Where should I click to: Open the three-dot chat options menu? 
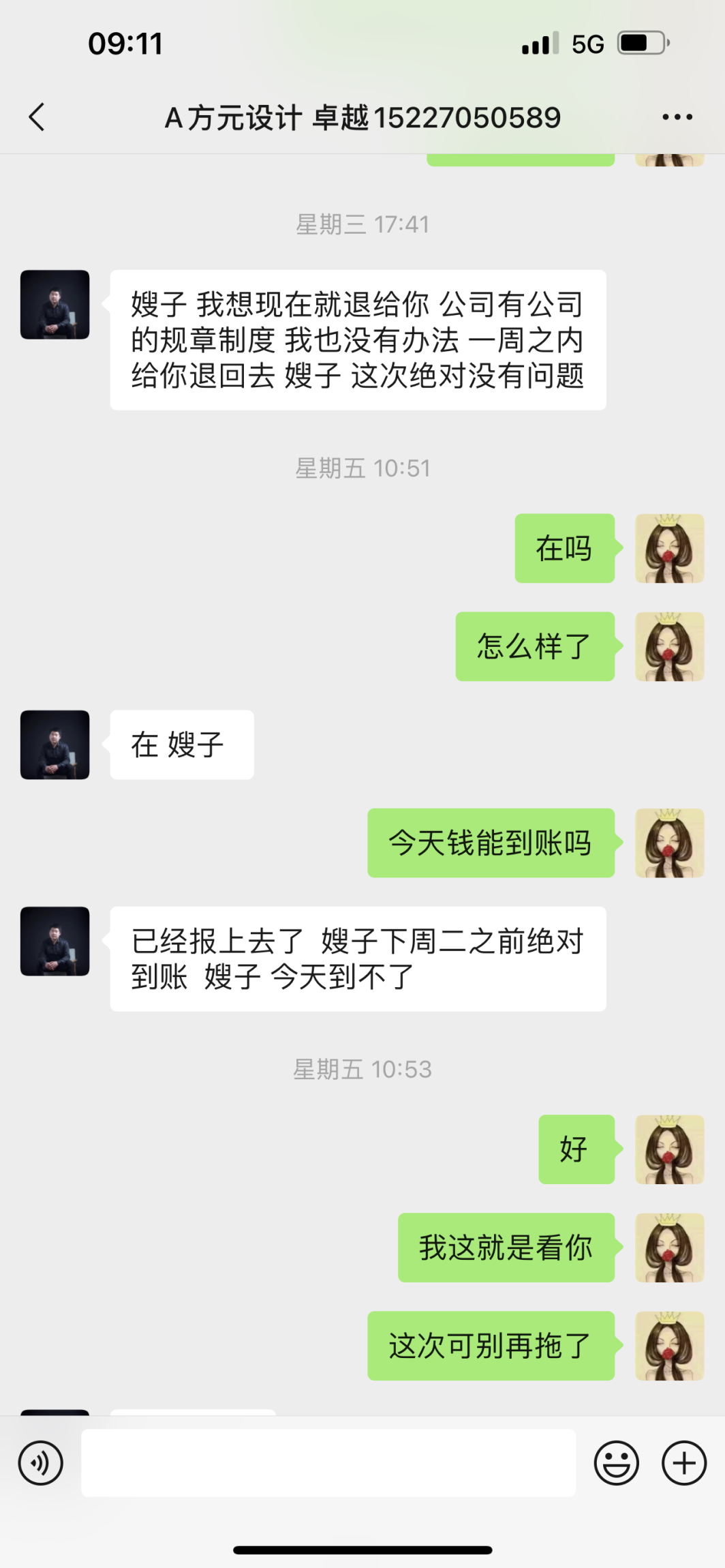click(x=677, y=117)
